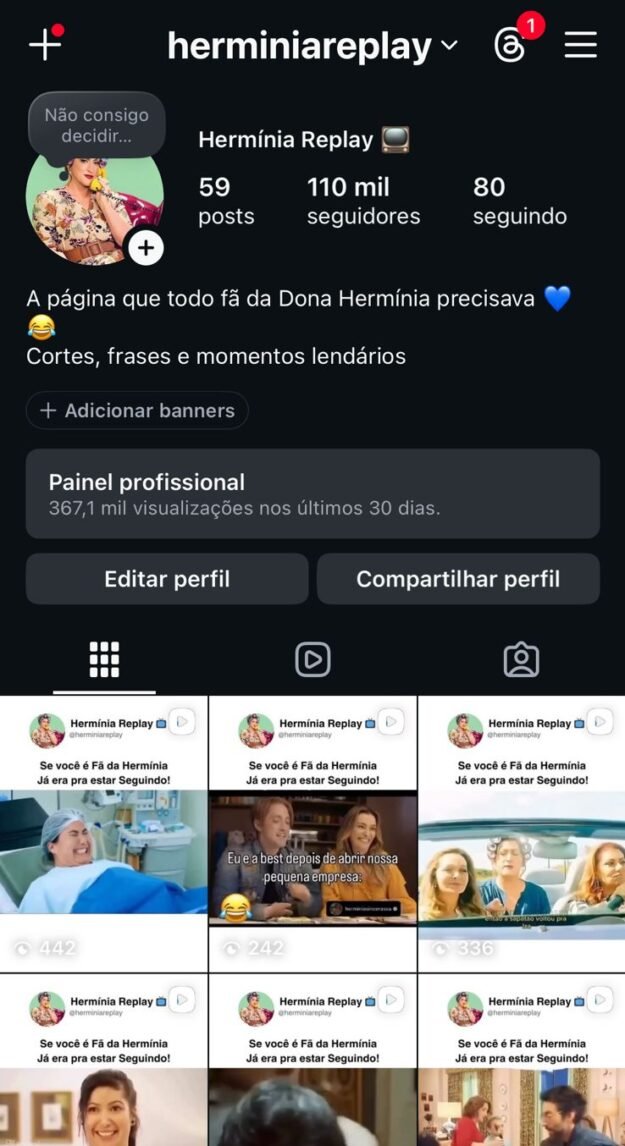Viewport: 625px width, 1146px height.
Task: Open the Painel profissional card
Action: click(x=312, y=494)
